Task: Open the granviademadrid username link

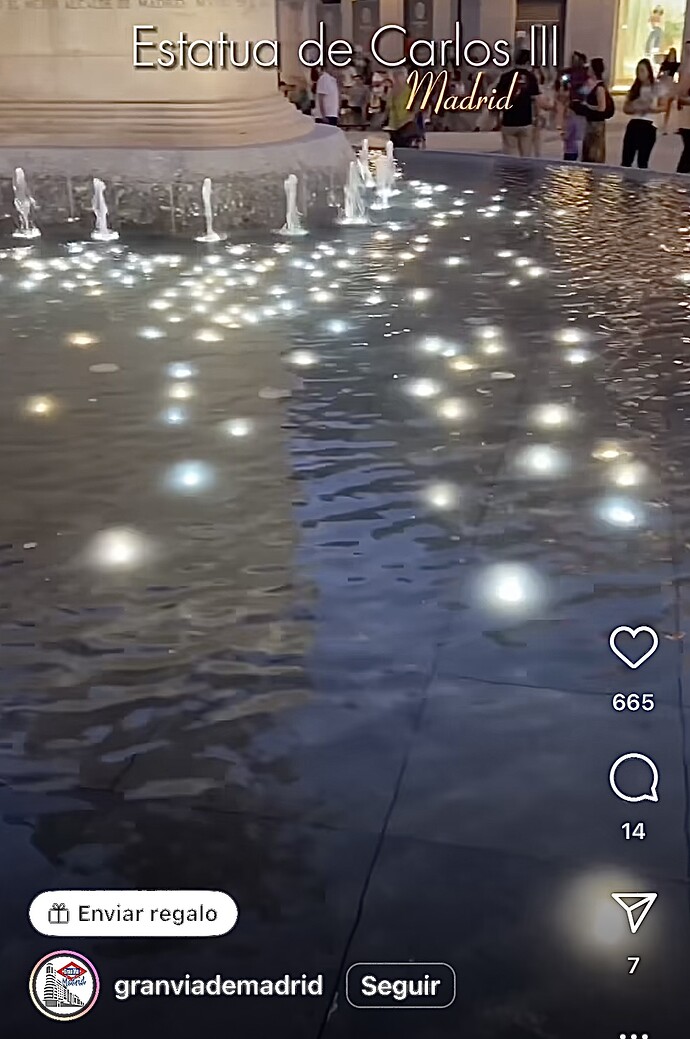Action: pos(218,986)
